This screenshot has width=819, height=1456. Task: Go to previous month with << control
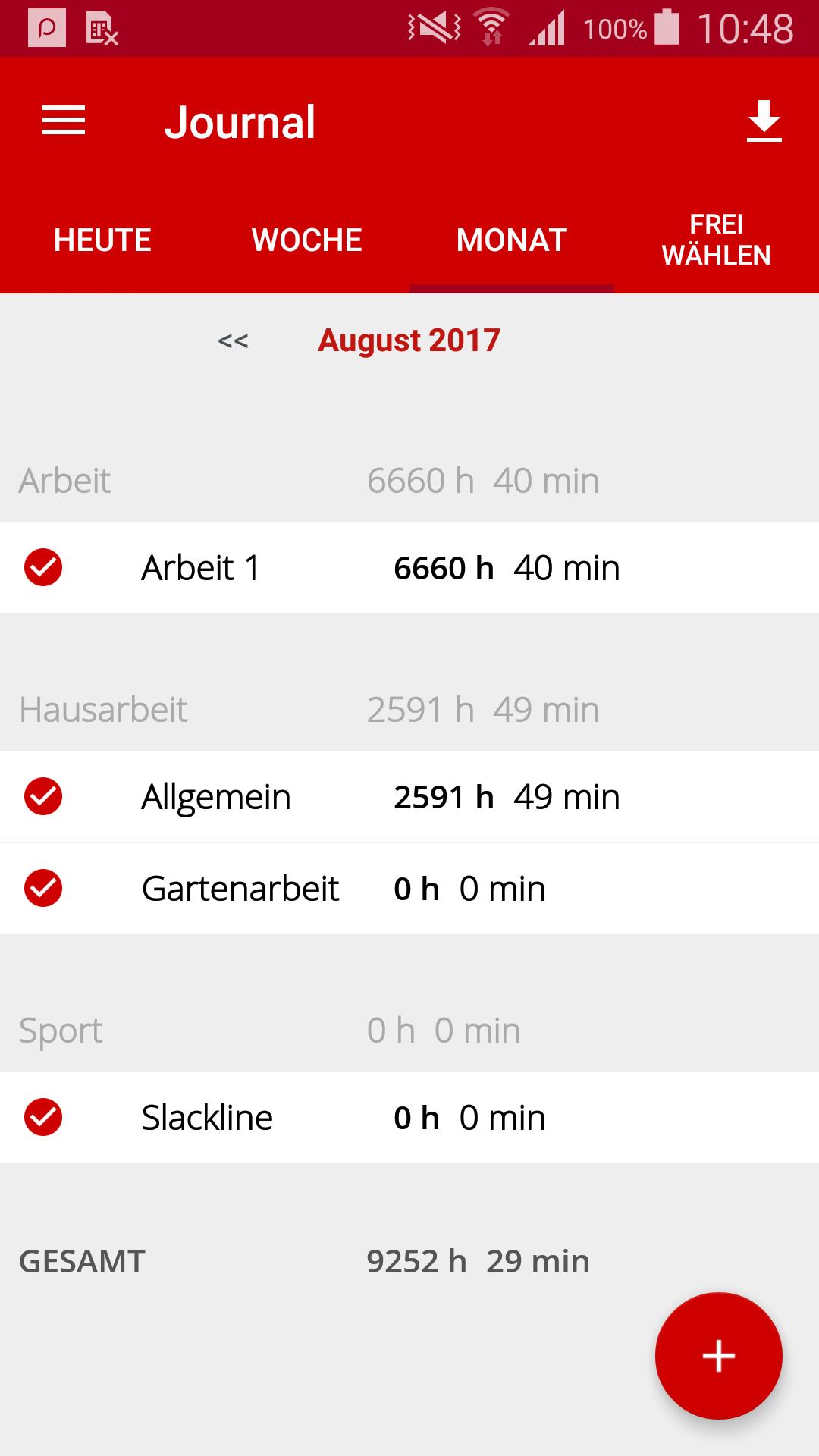pyautogui.click(x=232, y=341)
